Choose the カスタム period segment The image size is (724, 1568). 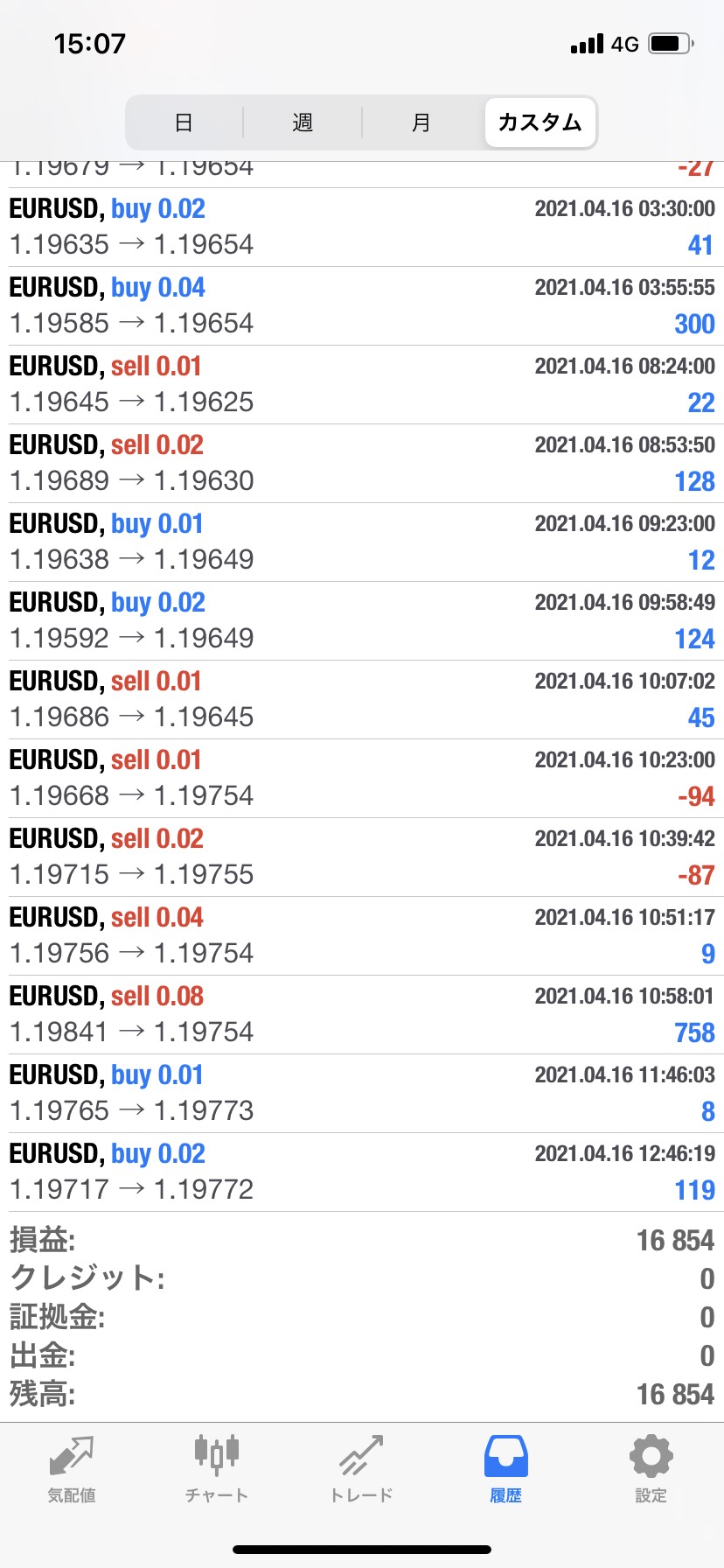[x=540, y=122]
